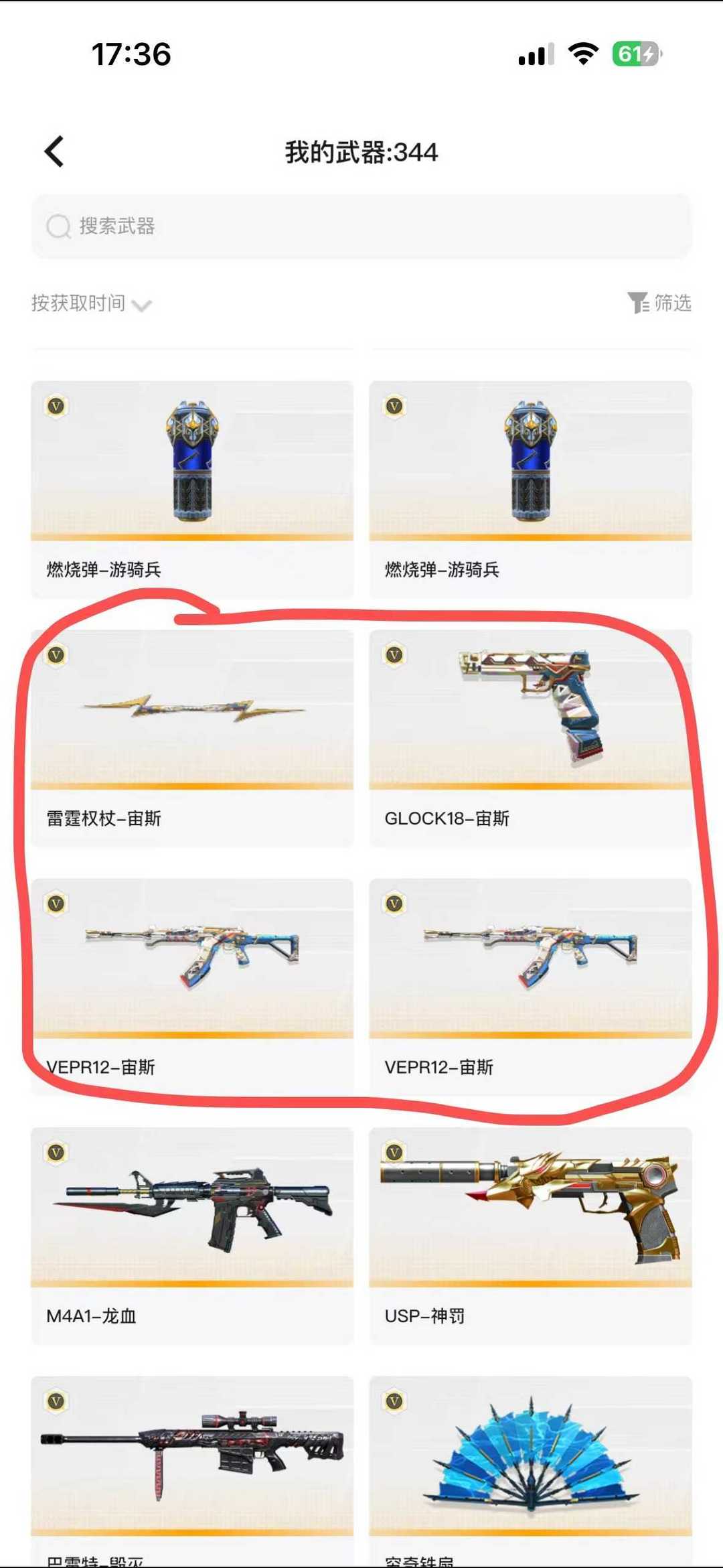View the M4A1-龙血 weapon card
Screen dimensions: 723x1568
(x=192, y=1234)
